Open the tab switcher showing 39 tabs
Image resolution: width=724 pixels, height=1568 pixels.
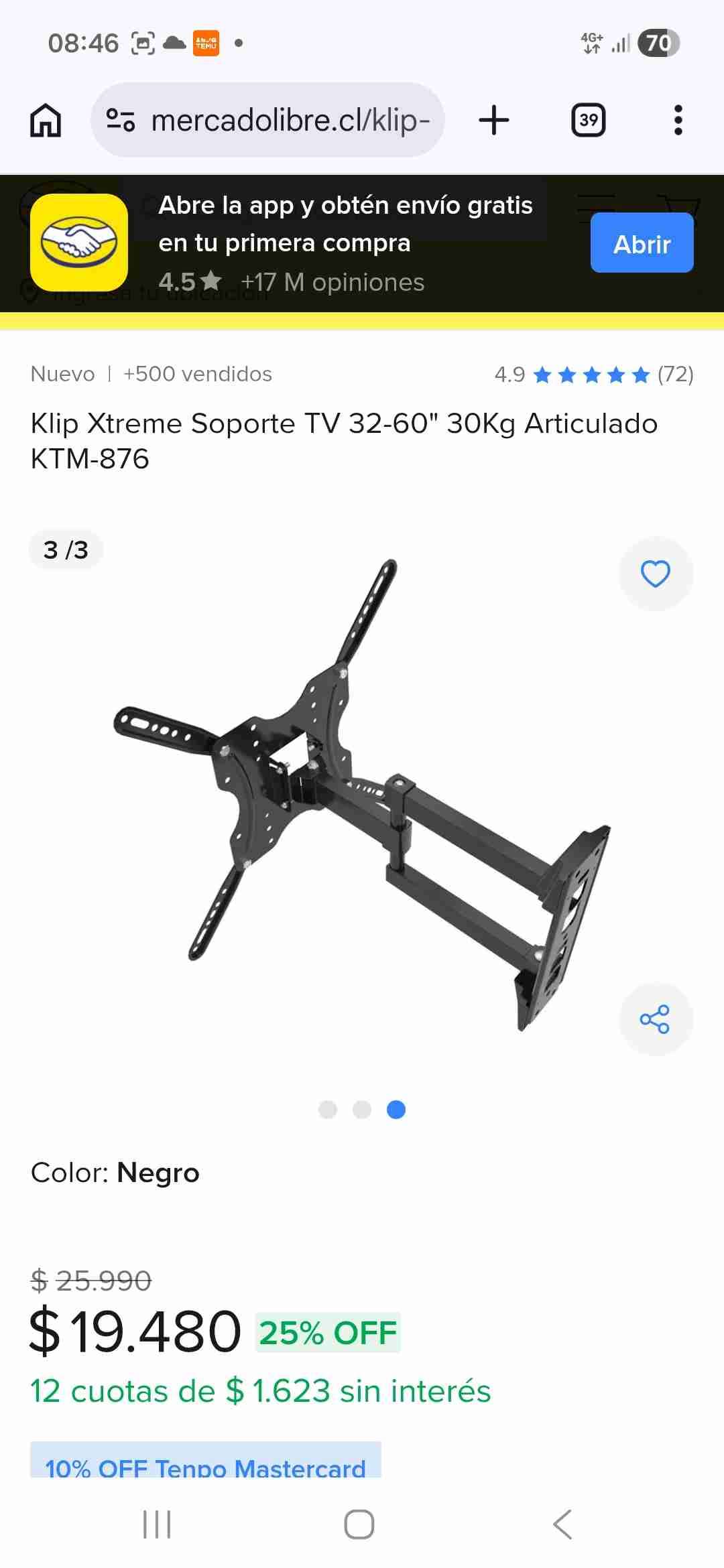pyautogui.click(x=589, y=119)
